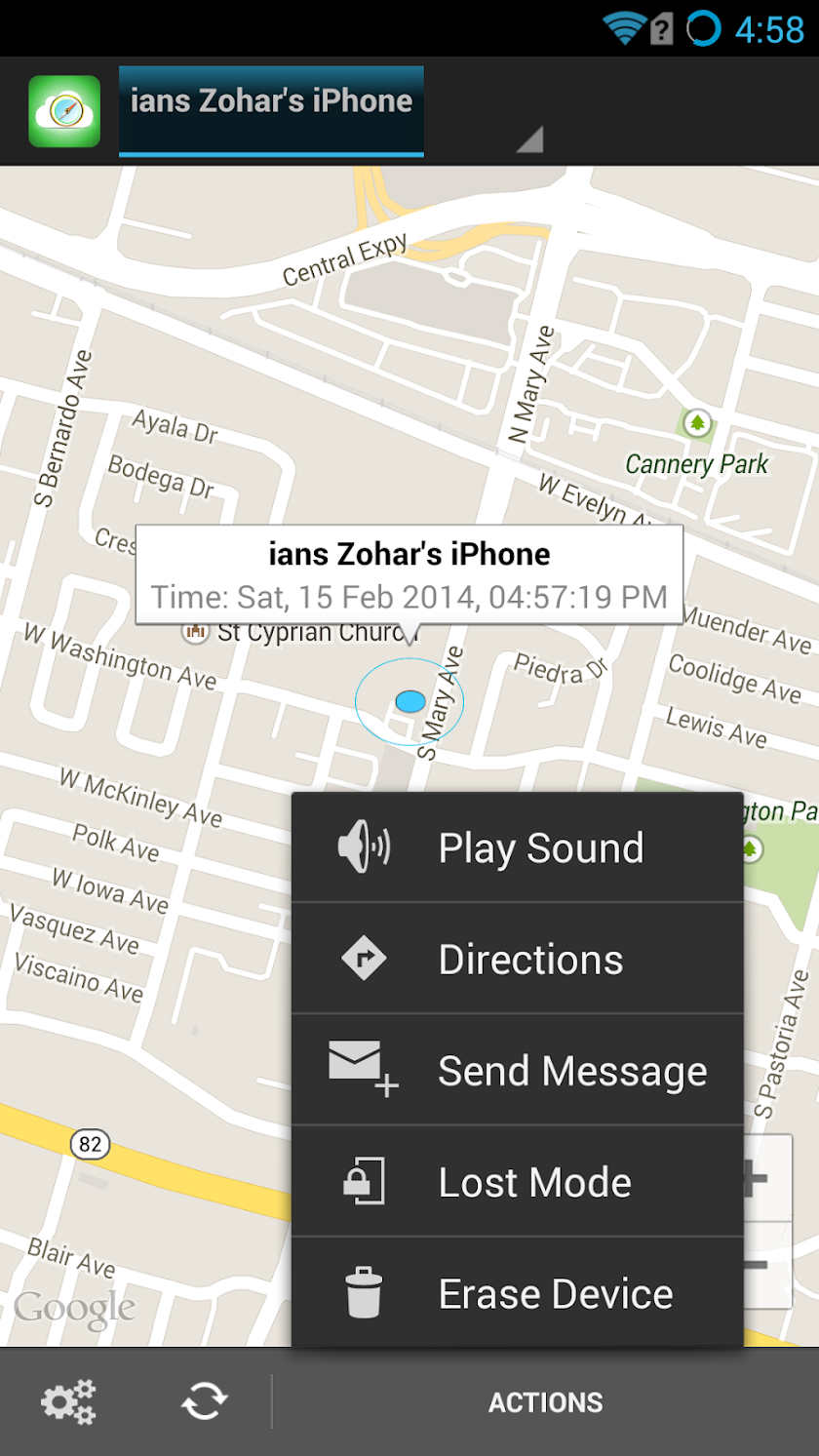The image size is (819, 1456).
Task: Refresh the device location
Action: (205, 1402)
